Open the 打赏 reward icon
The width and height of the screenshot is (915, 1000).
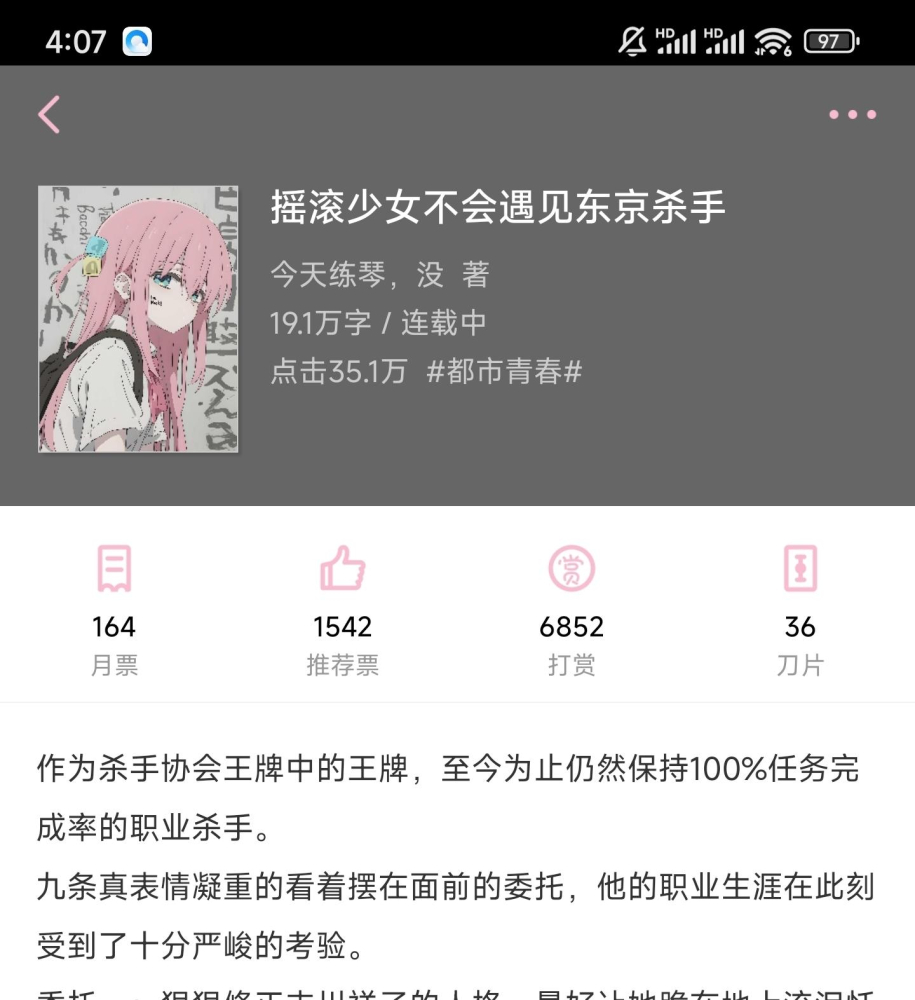point(571,568)
